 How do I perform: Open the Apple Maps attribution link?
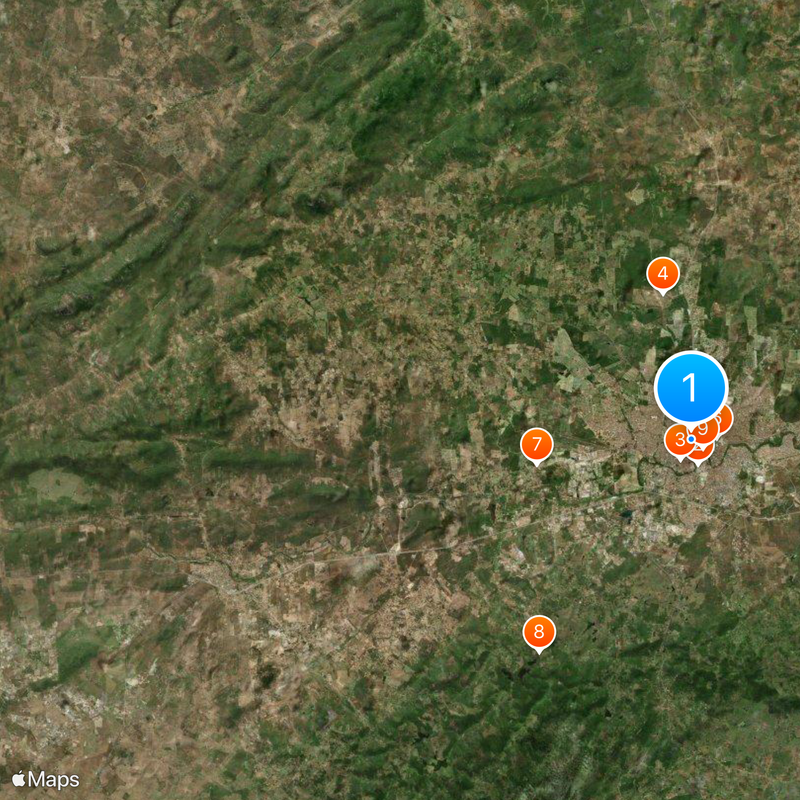tap(46, 779)
